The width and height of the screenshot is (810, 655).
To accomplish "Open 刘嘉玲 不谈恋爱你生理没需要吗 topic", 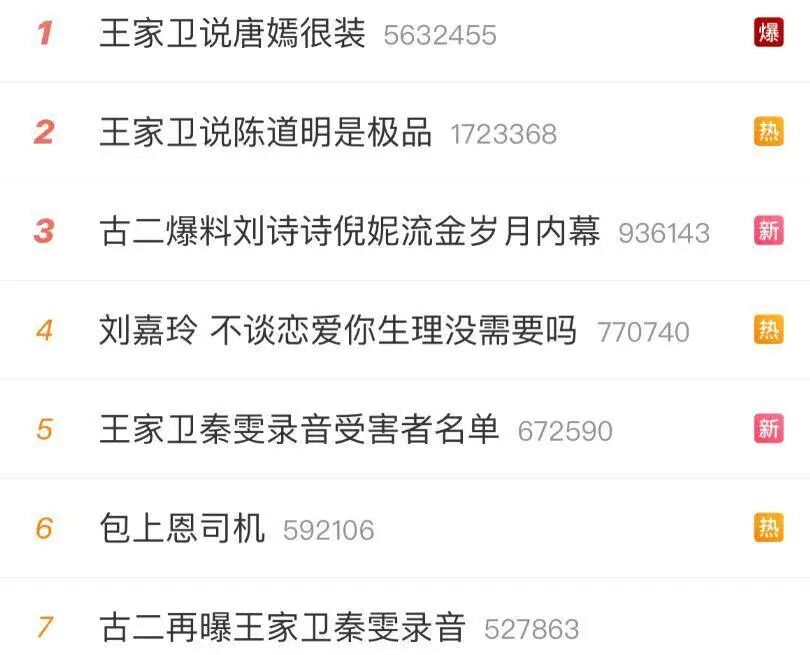I will pyautogui.click(x=337, y=331).
